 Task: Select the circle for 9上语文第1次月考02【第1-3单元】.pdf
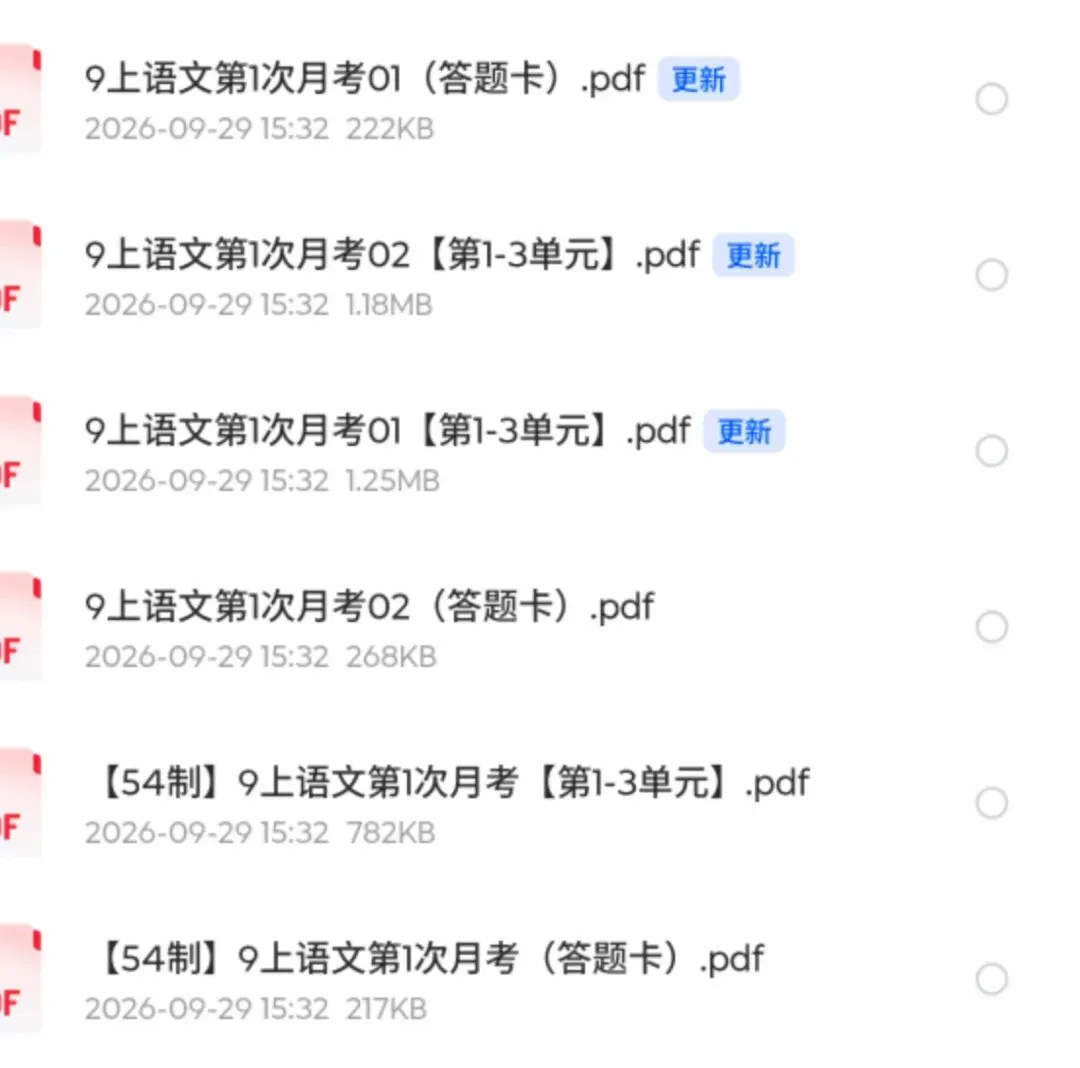[992, 275]
